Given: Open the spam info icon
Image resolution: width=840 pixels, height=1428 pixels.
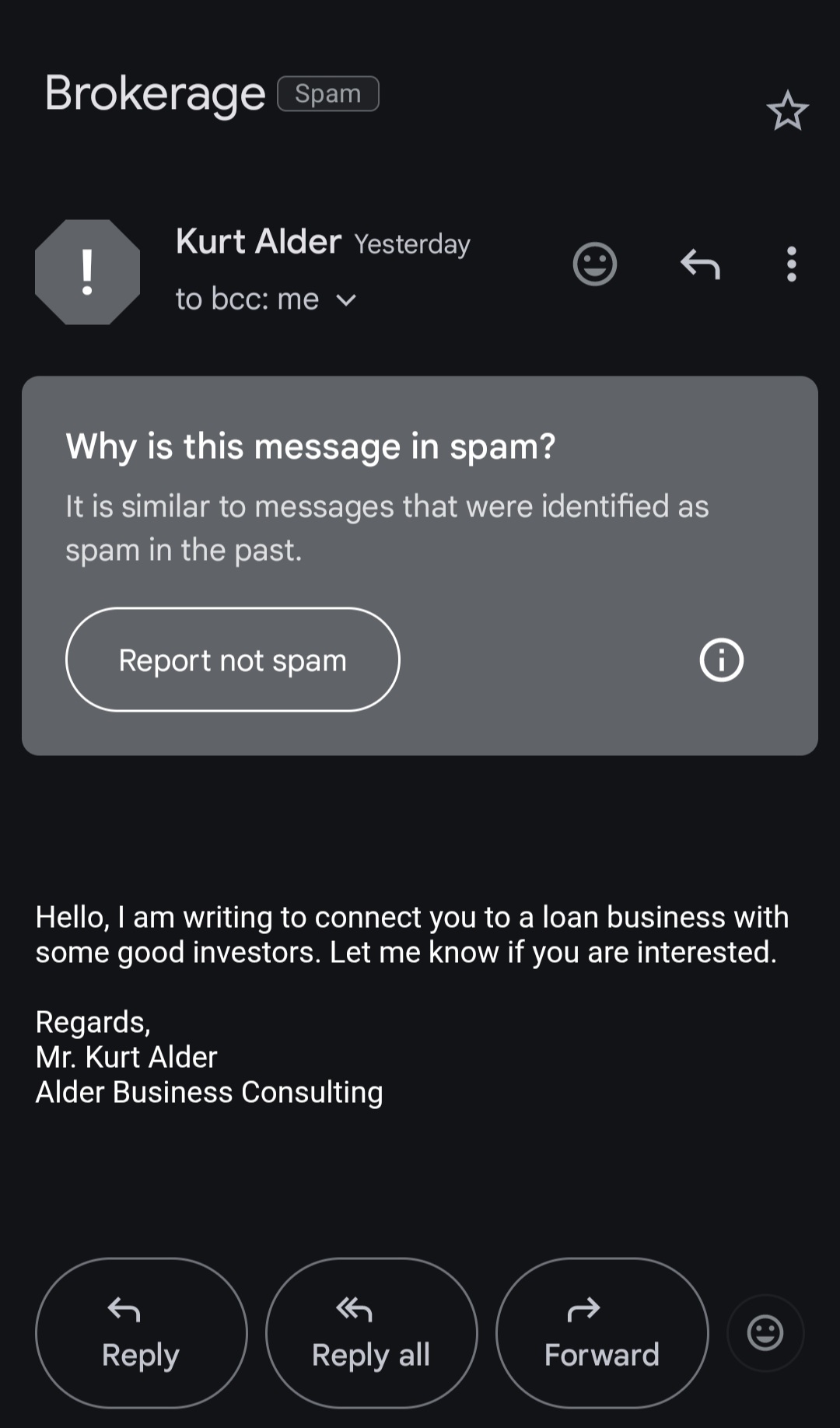Looking at the screenshot, I should tap(721, 660).
